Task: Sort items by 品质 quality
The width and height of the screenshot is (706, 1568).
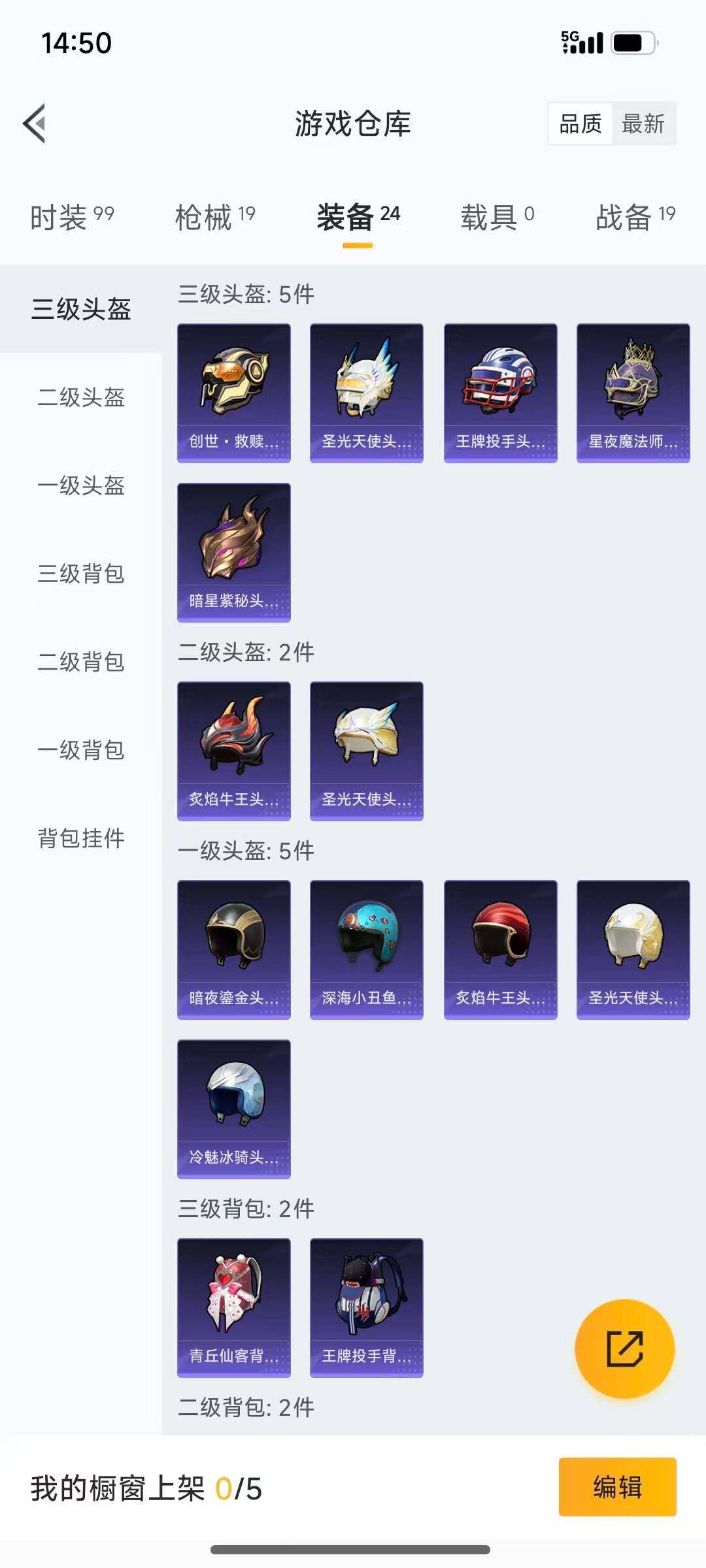Action: pos(580,124)
